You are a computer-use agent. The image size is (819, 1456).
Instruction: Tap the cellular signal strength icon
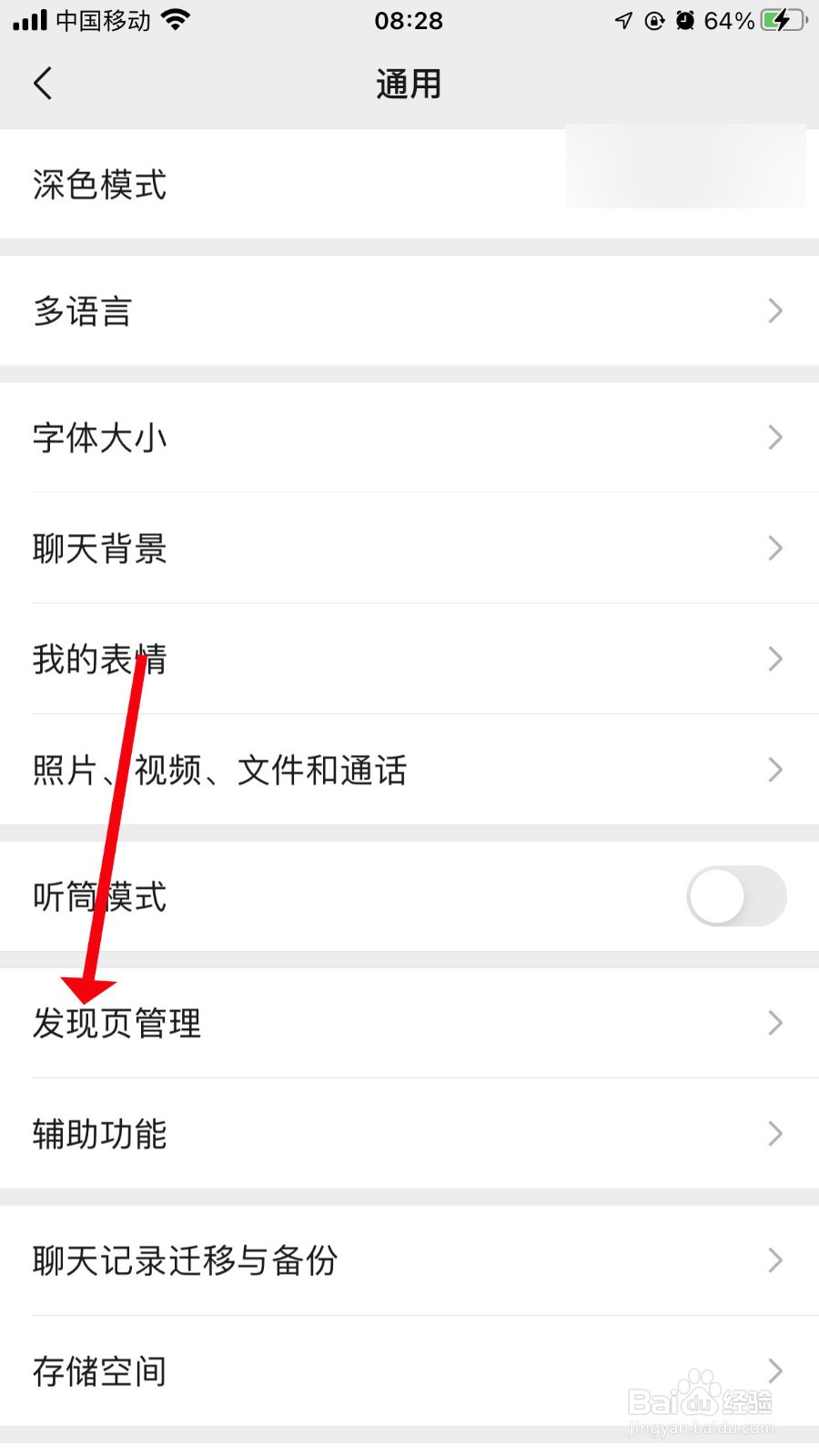pos(30,19)
